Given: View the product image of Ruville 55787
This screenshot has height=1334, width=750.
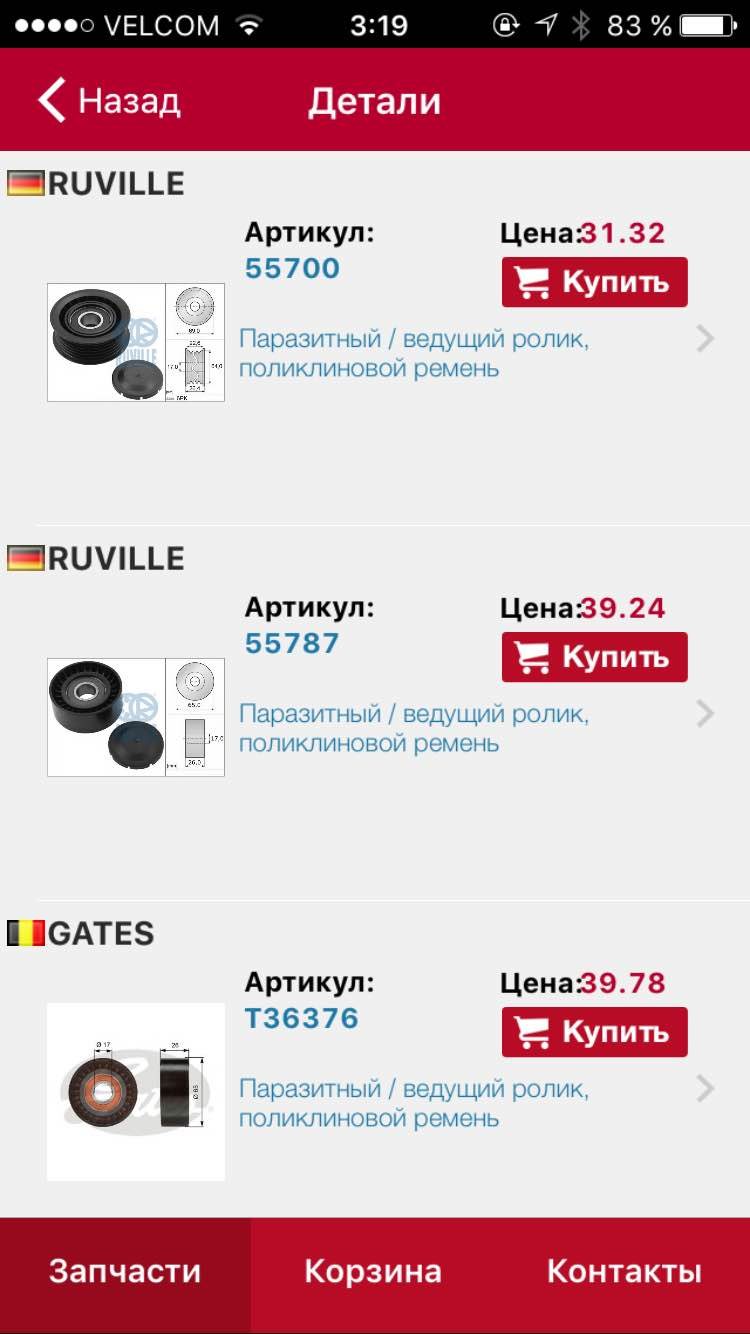Looking at the screenshot, I should (x=136, y=717).
